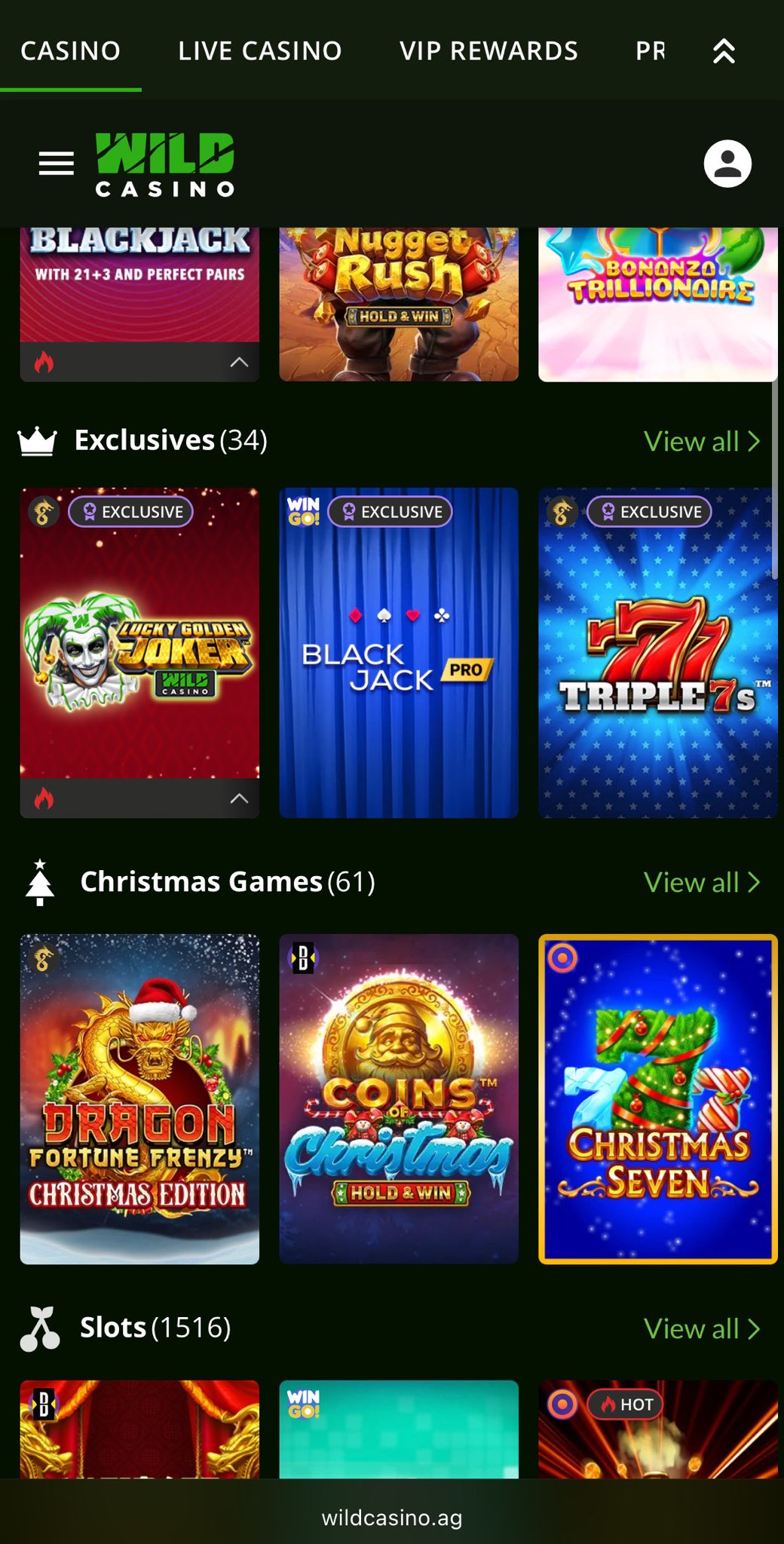Switch to the Live Casino tab
The width and height of the screenshot is (784, 1544).
(x=259, y=51)
